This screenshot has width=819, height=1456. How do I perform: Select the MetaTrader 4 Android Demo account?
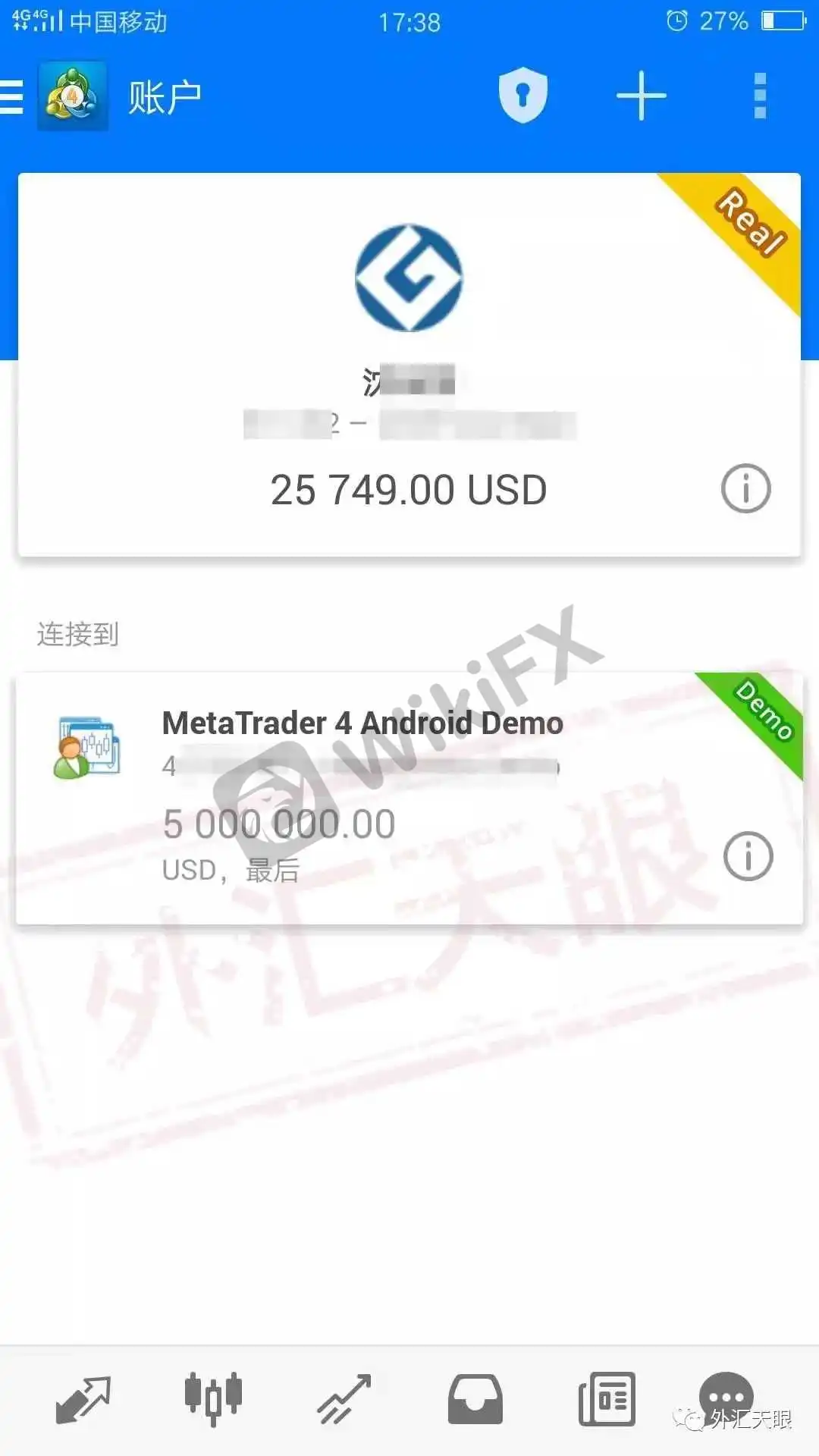tap(364, 796)
